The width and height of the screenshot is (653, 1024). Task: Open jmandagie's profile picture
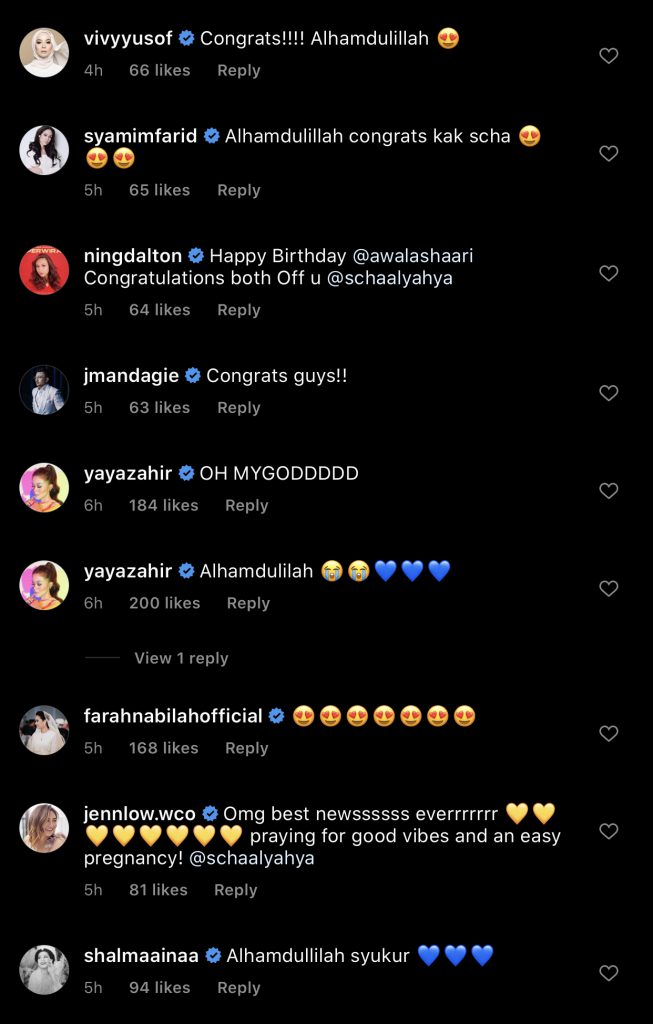point(44,391)
